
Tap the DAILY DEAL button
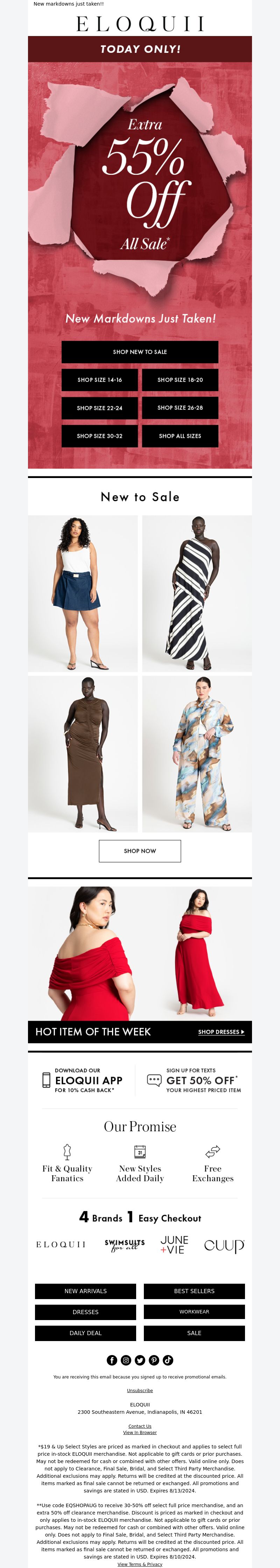85,1333
